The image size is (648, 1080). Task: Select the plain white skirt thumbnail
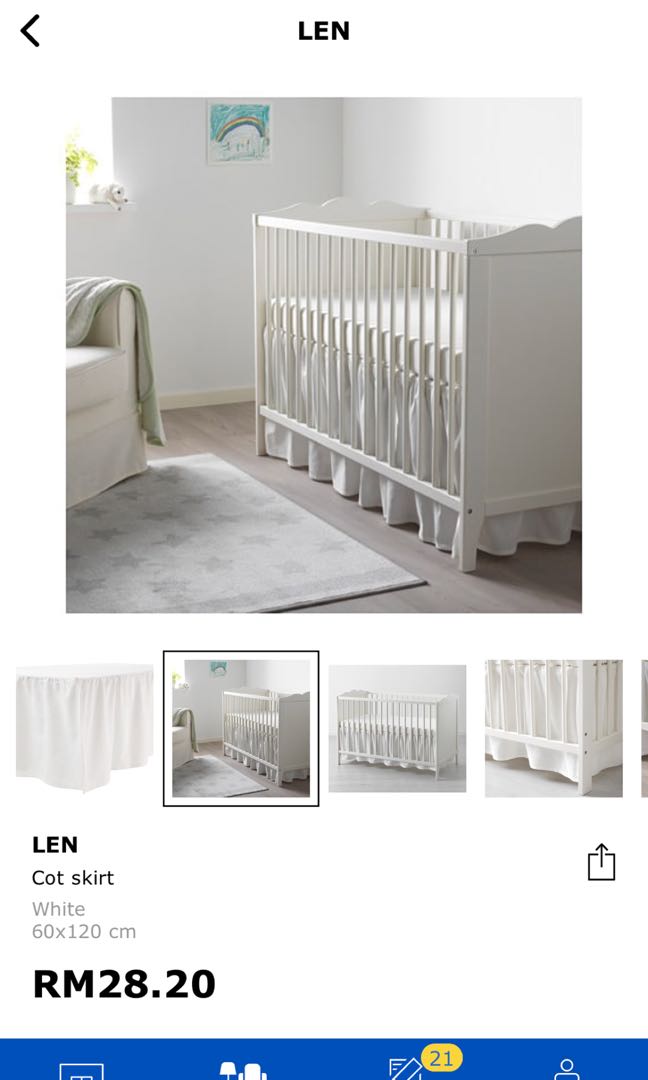(x=85, y=727)
